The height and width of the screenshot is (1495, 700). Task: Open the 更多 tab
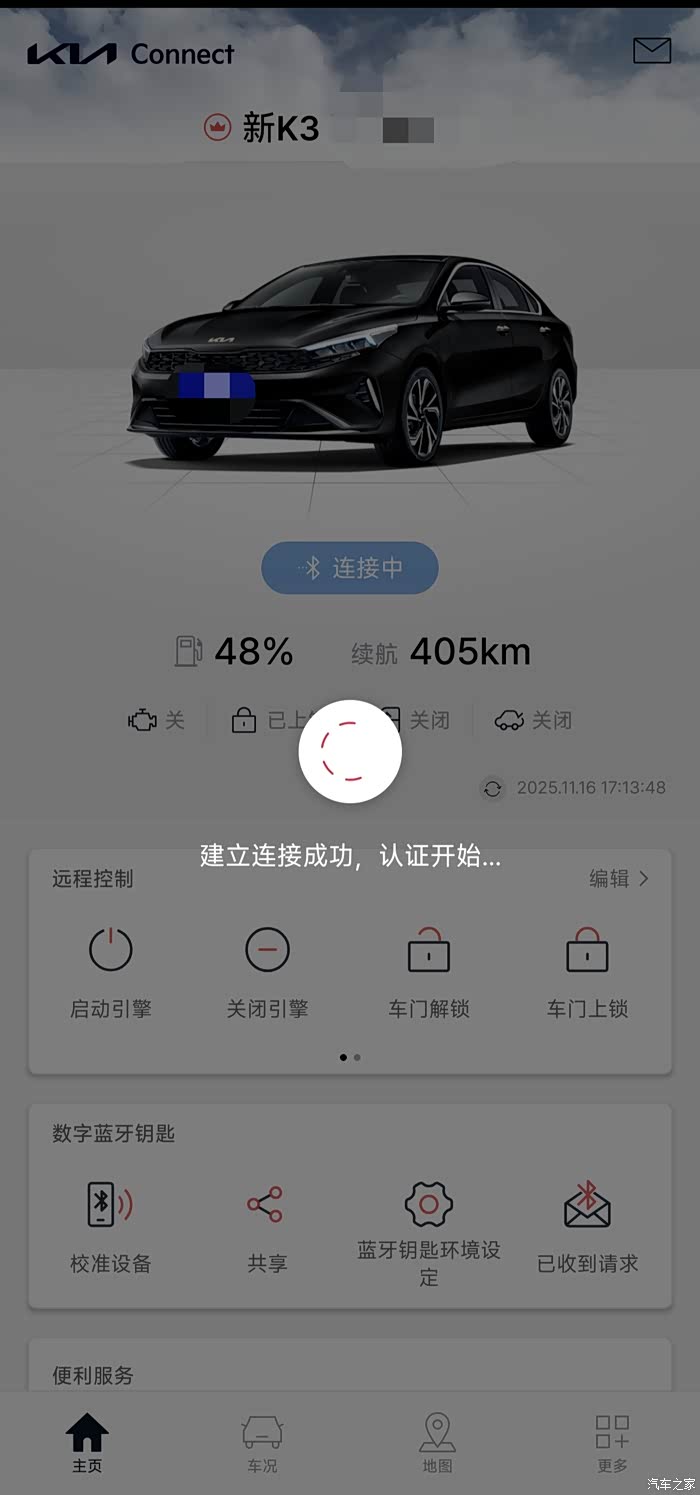point(612,1443)
